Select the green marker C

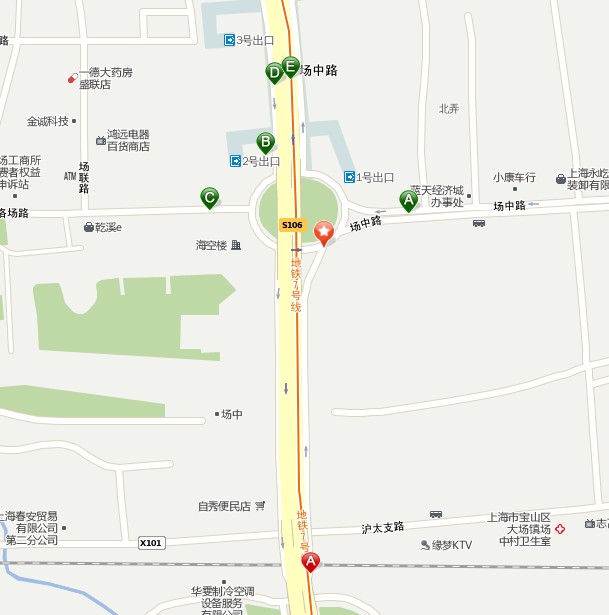[x=209, y=197]
